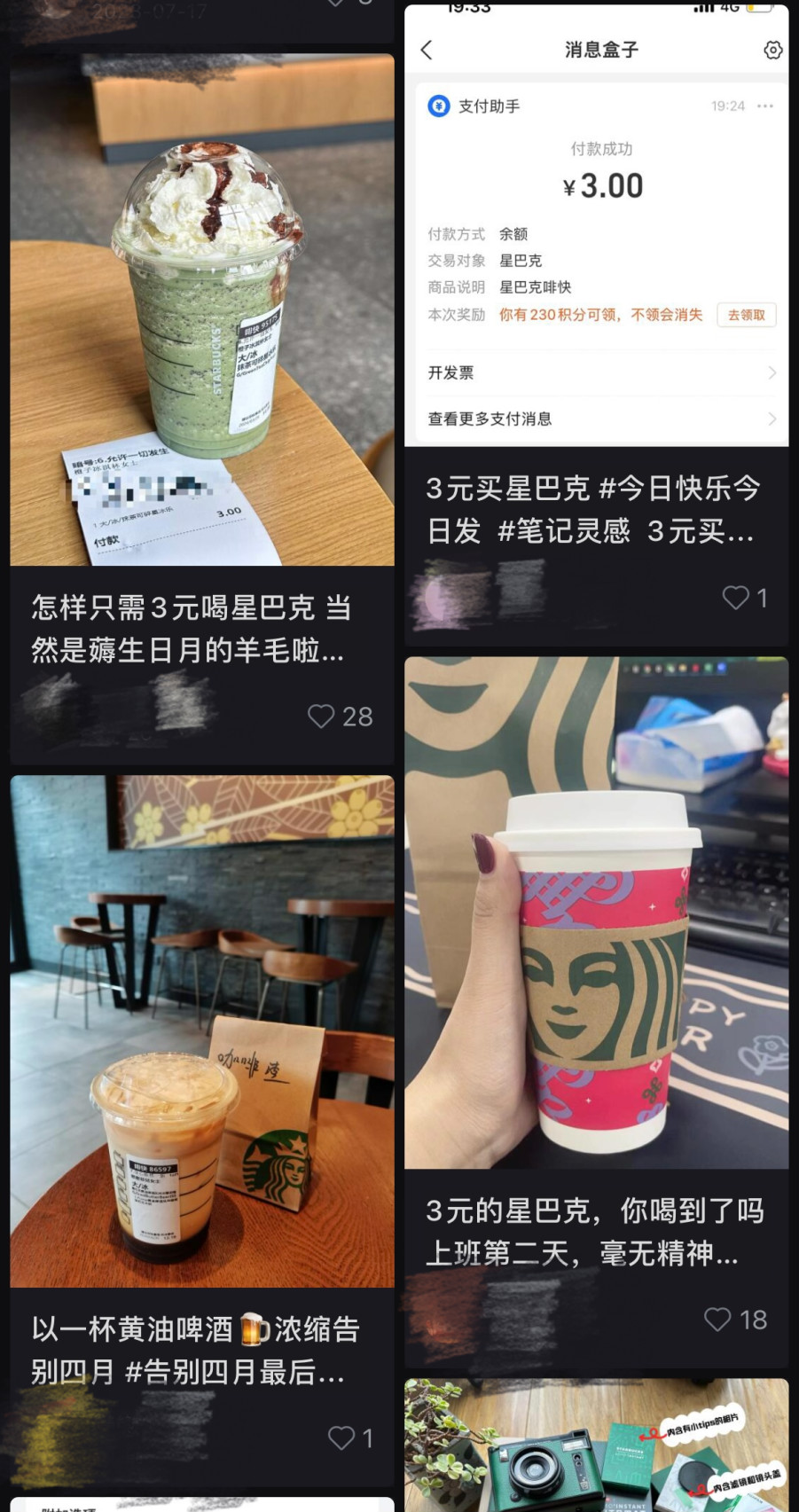Open the post about 3元喝星巴克 birthday month deal
This screenshot has height=1512, width=799.
(x=202, y=310)
